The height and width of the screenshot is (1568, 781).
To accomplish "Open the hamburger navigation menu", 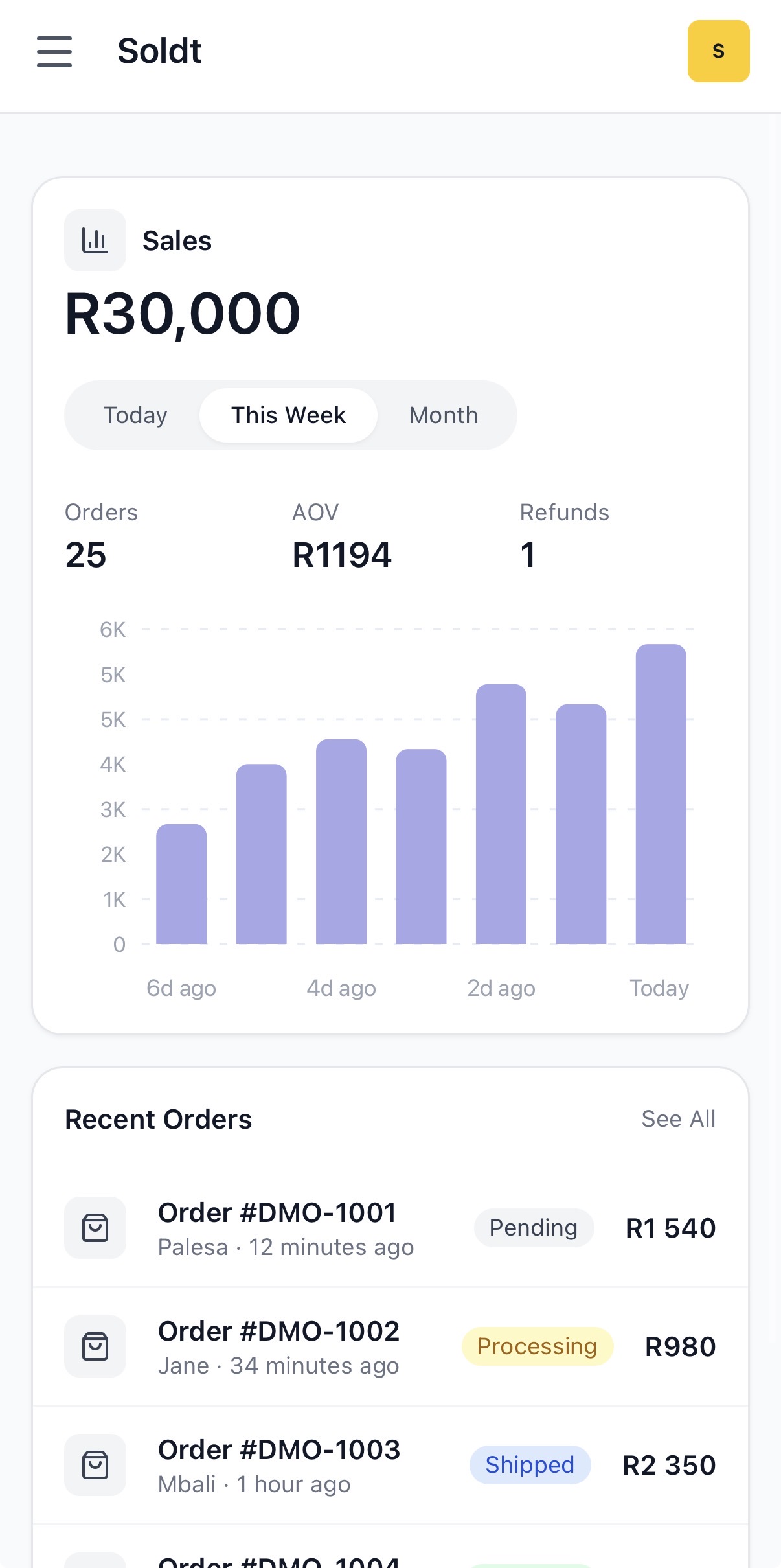I will coord(54,51).
